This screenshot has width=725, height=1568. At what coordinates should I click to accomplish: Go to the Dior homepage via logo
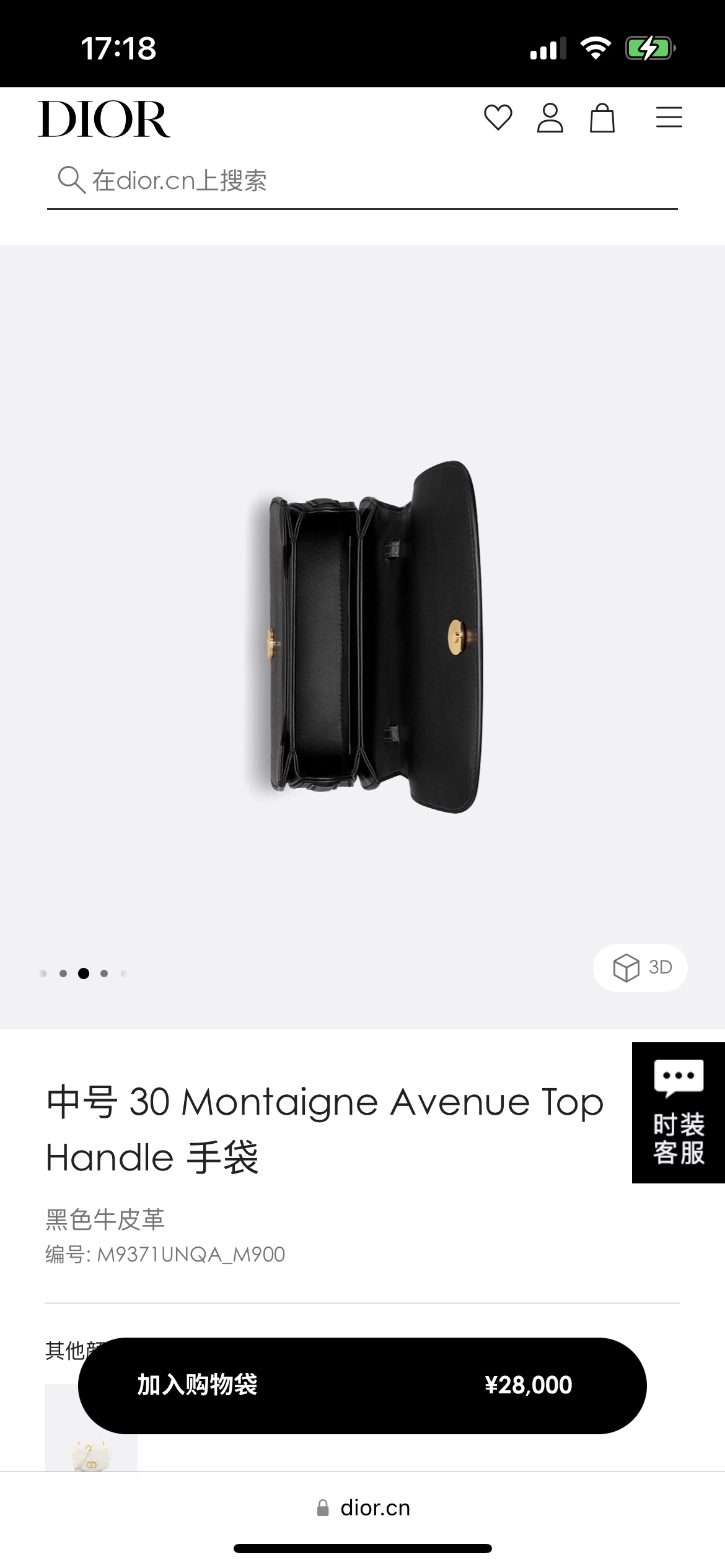[x=104, y=119]
